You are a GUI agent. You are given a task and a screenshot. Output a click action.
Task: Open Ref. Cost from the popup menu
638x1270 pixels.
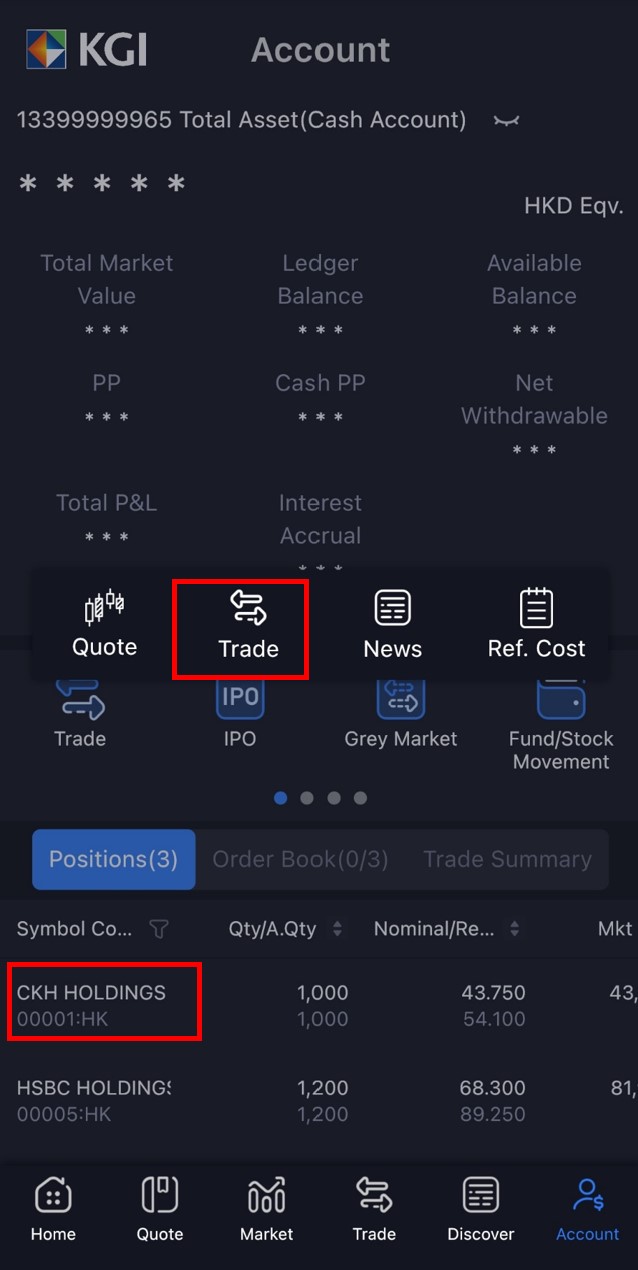pos(536,626)
